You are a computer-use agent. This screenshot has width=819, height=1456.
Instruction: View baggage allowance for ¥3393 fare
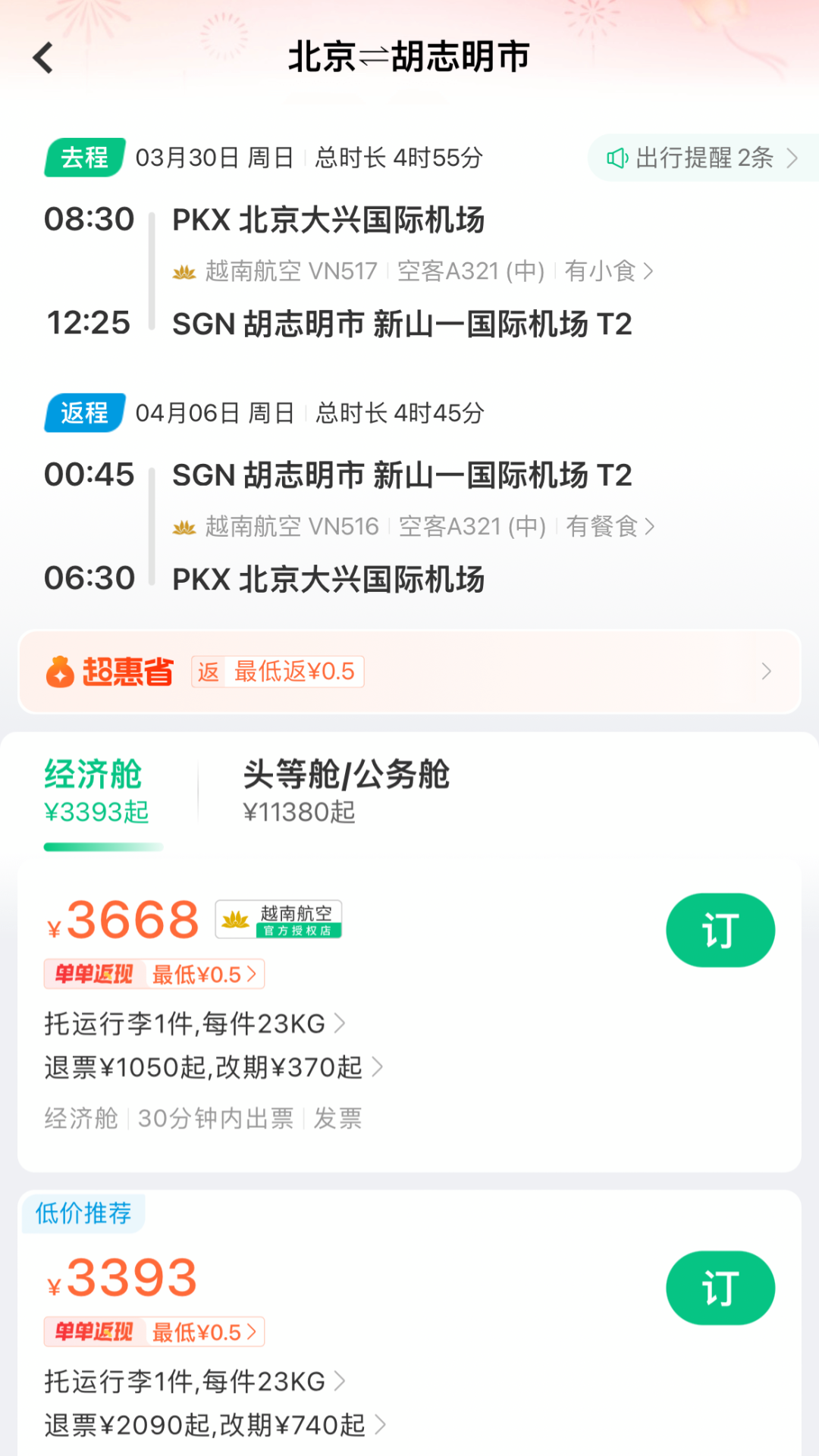pyautogui.click(x=195, y=1382)
